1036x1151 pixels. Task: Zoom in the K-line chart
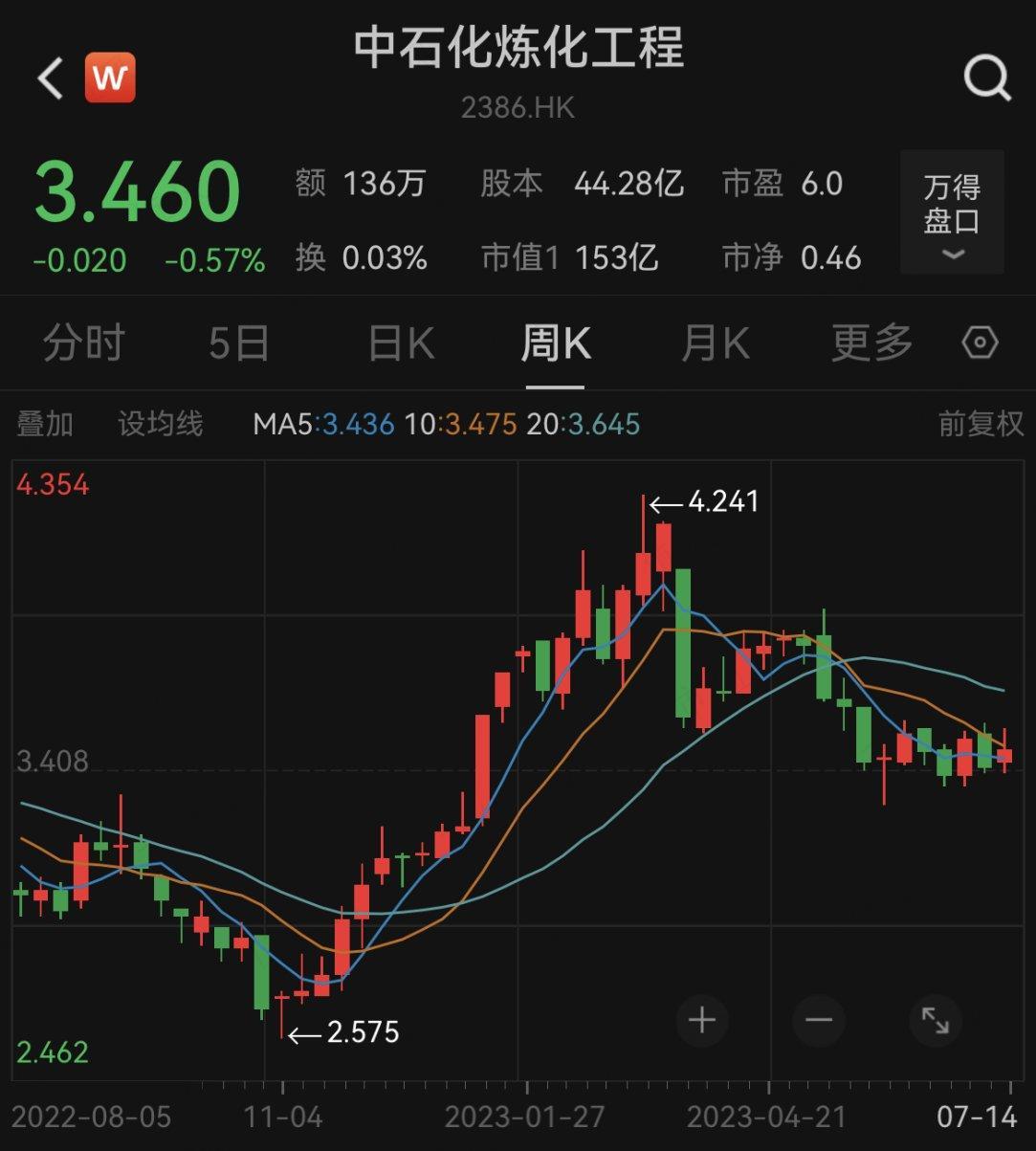pos(702,1020)
